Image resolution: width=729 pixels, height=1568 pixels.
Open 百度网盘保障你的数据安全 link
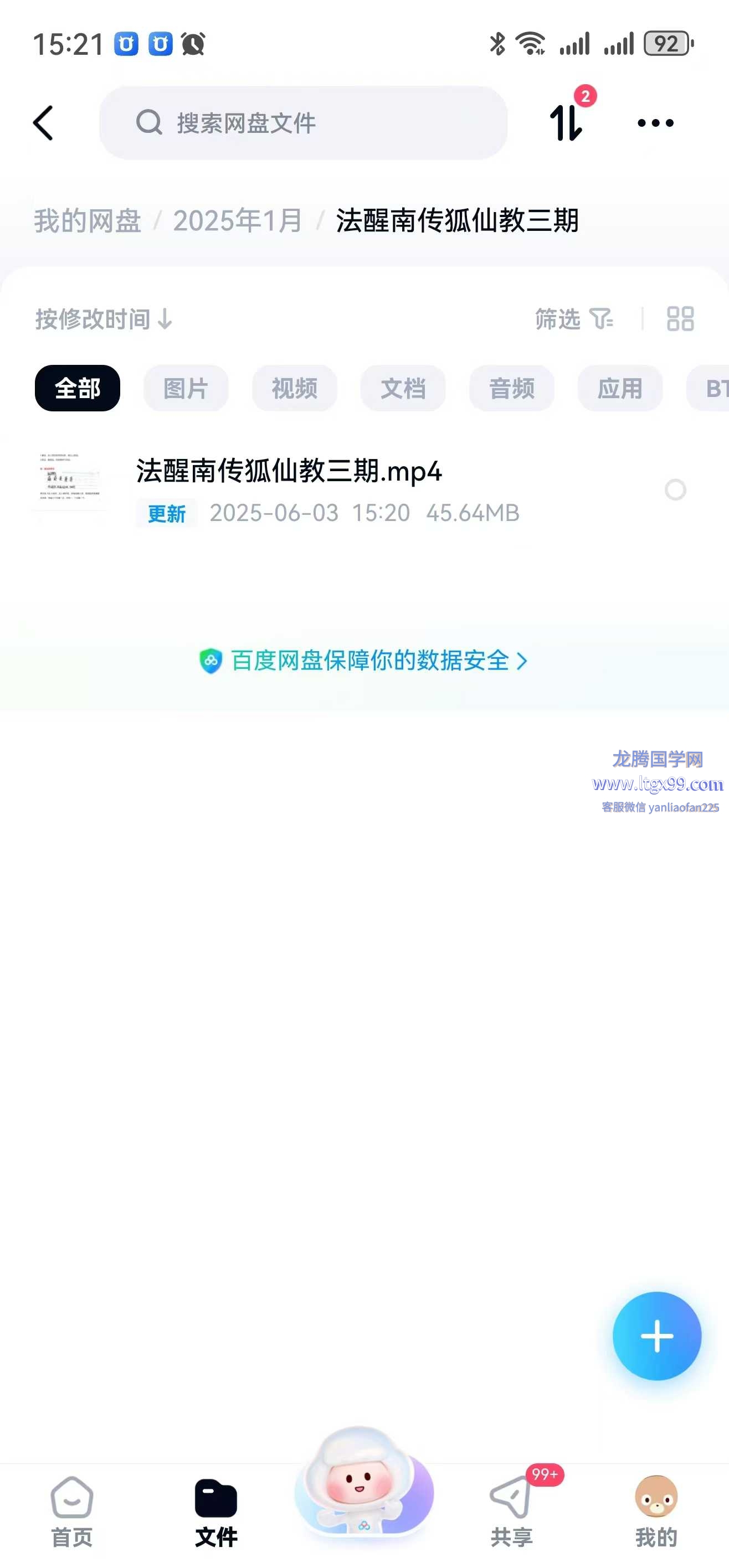(364, 661)
